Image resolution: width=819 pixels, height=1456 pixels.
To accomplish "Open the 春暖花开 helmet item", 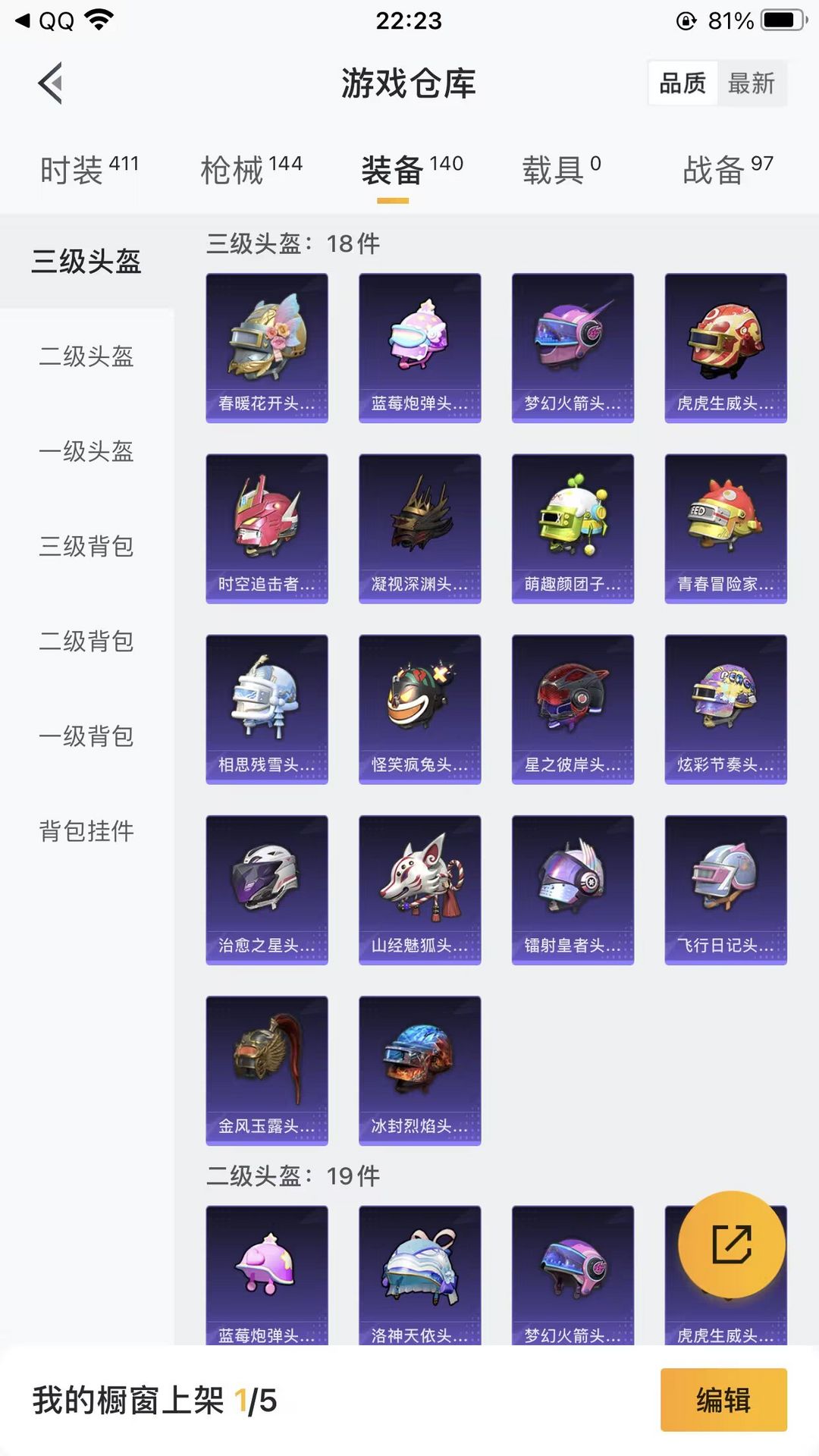I will [x=267, y=347].
